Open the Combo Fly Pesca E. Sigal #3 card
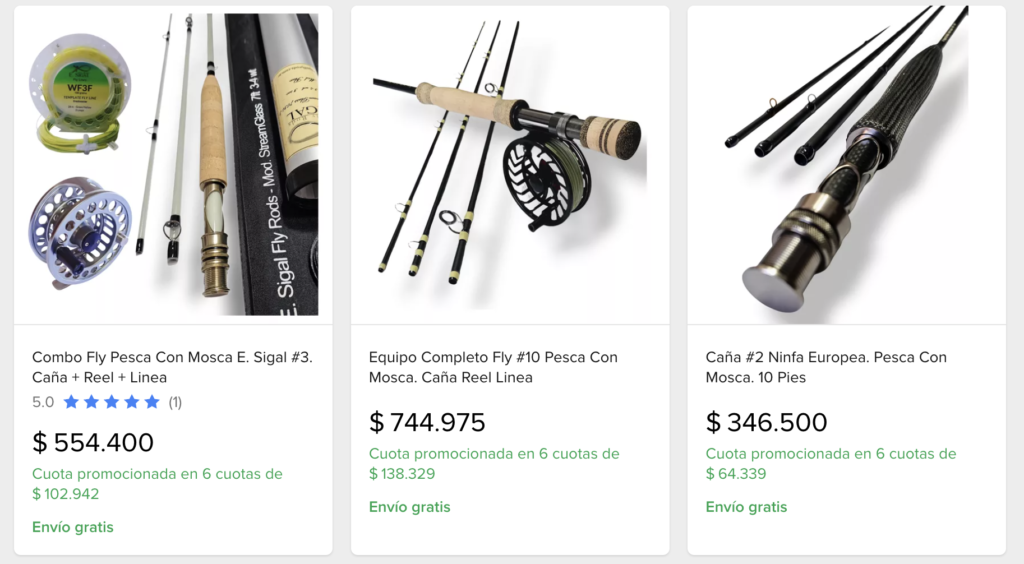 (171, 367)
